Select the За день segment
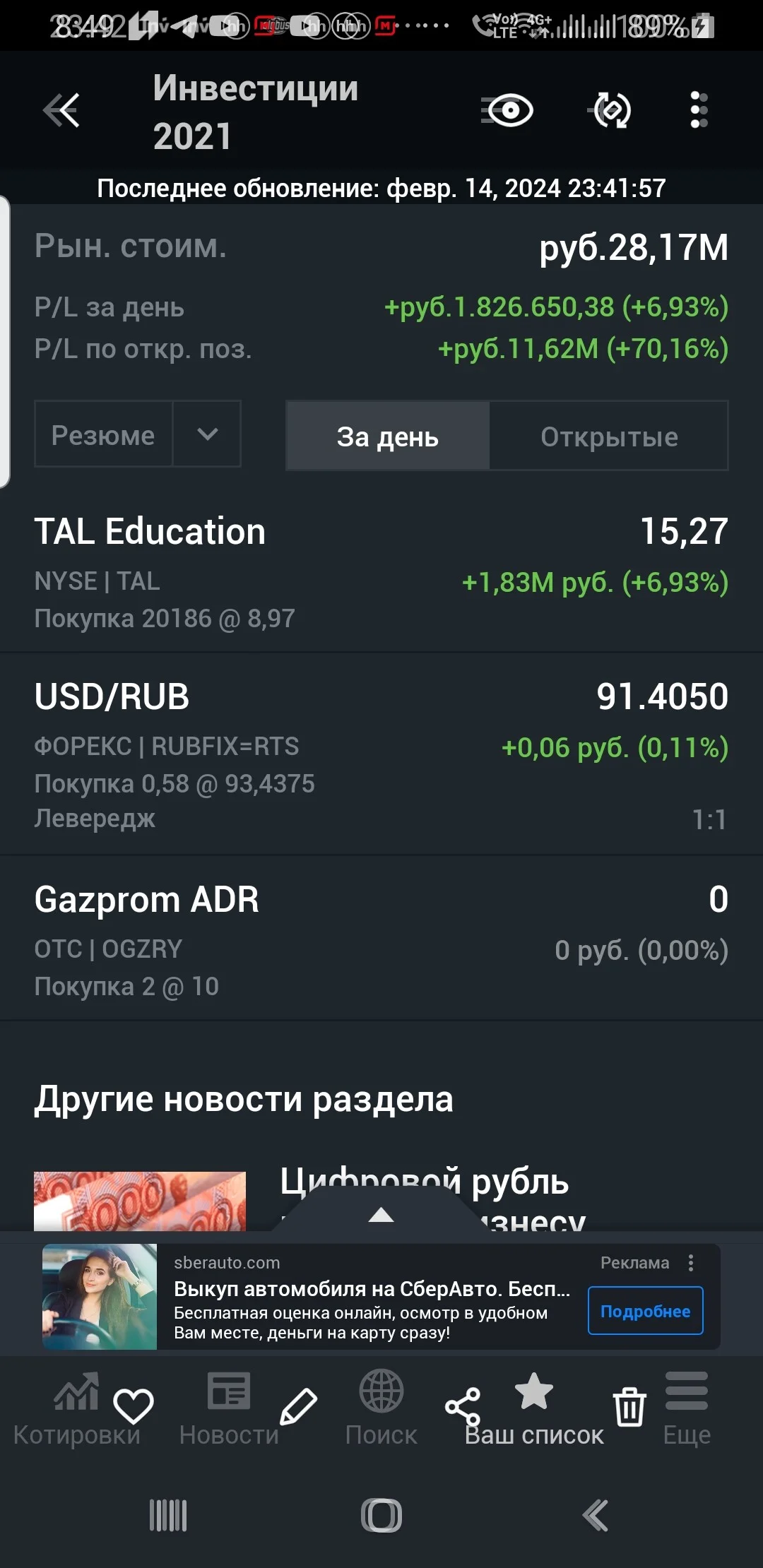This screenshot has width=763, height=1568. (388, 436)
